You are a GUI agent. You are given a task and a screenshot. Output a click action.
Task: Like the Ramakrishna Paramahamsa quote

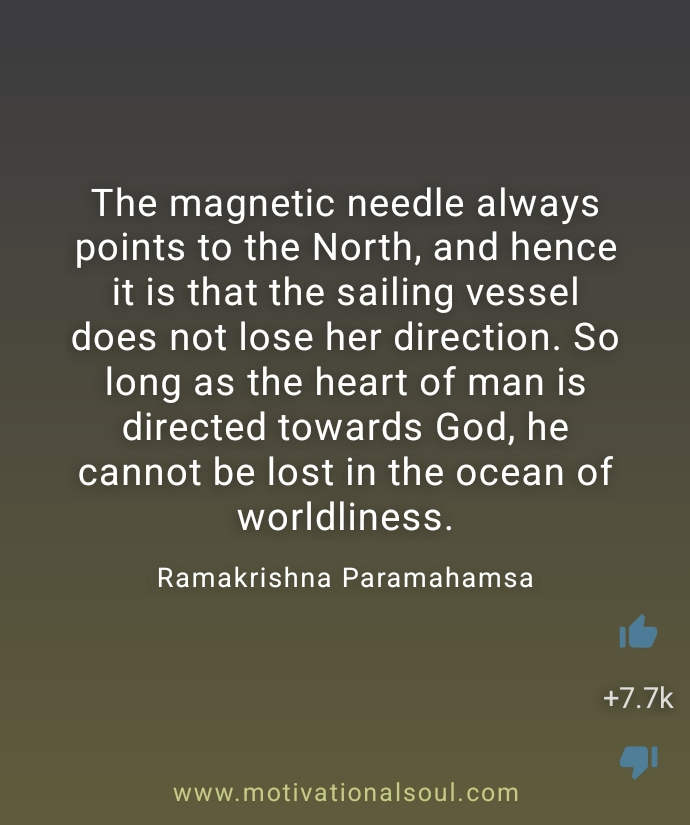tap(638, 633)
